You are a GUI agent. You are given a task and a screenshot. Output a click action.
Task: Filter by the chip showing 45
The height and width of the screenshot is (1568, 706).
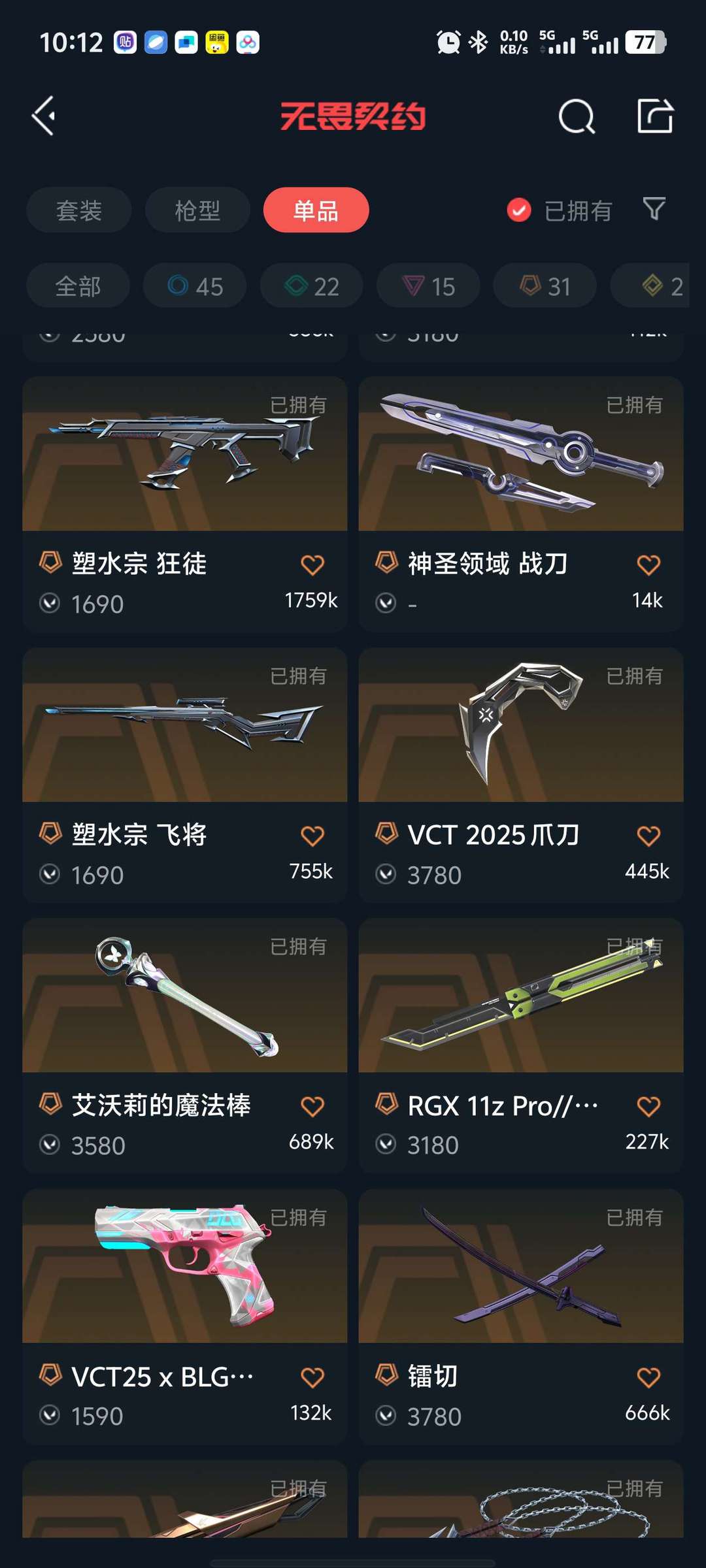click(x=195, y=286)
